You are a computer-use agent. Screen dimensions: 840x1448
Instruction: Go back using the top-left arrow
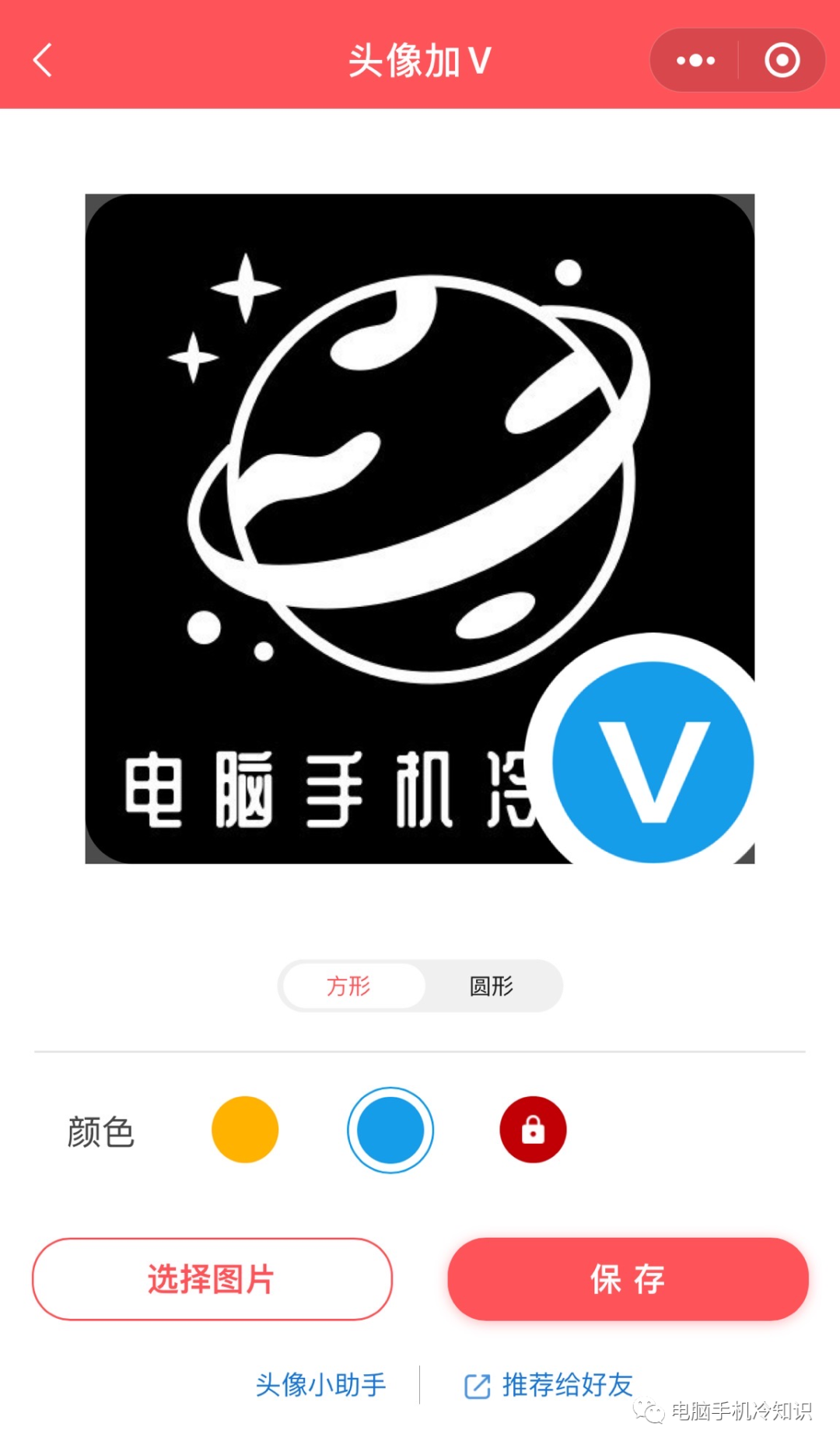coord(43,60)
